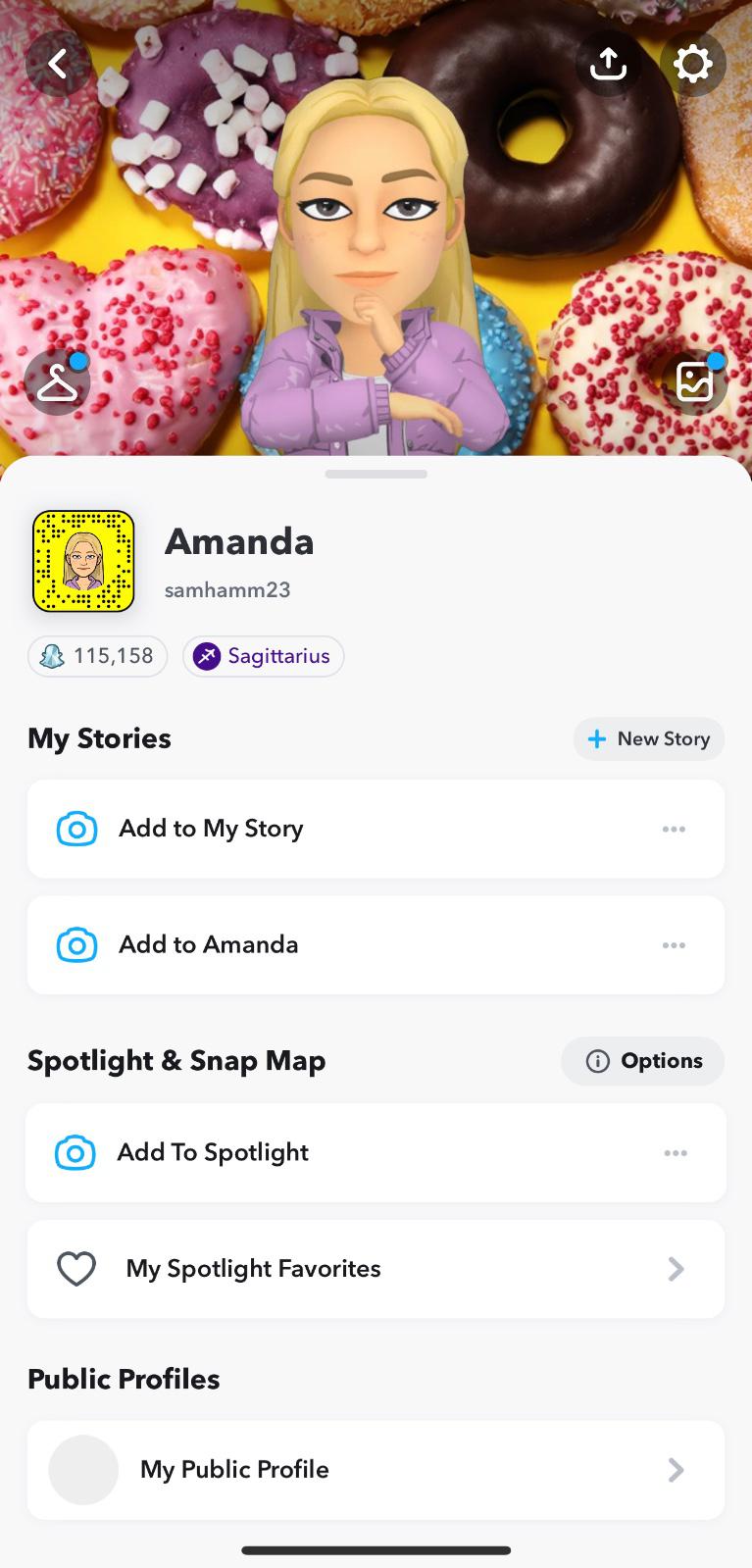Change Bitmoji outfit with hanger icon
This screenshot has height=1568, width=752.
58,382
